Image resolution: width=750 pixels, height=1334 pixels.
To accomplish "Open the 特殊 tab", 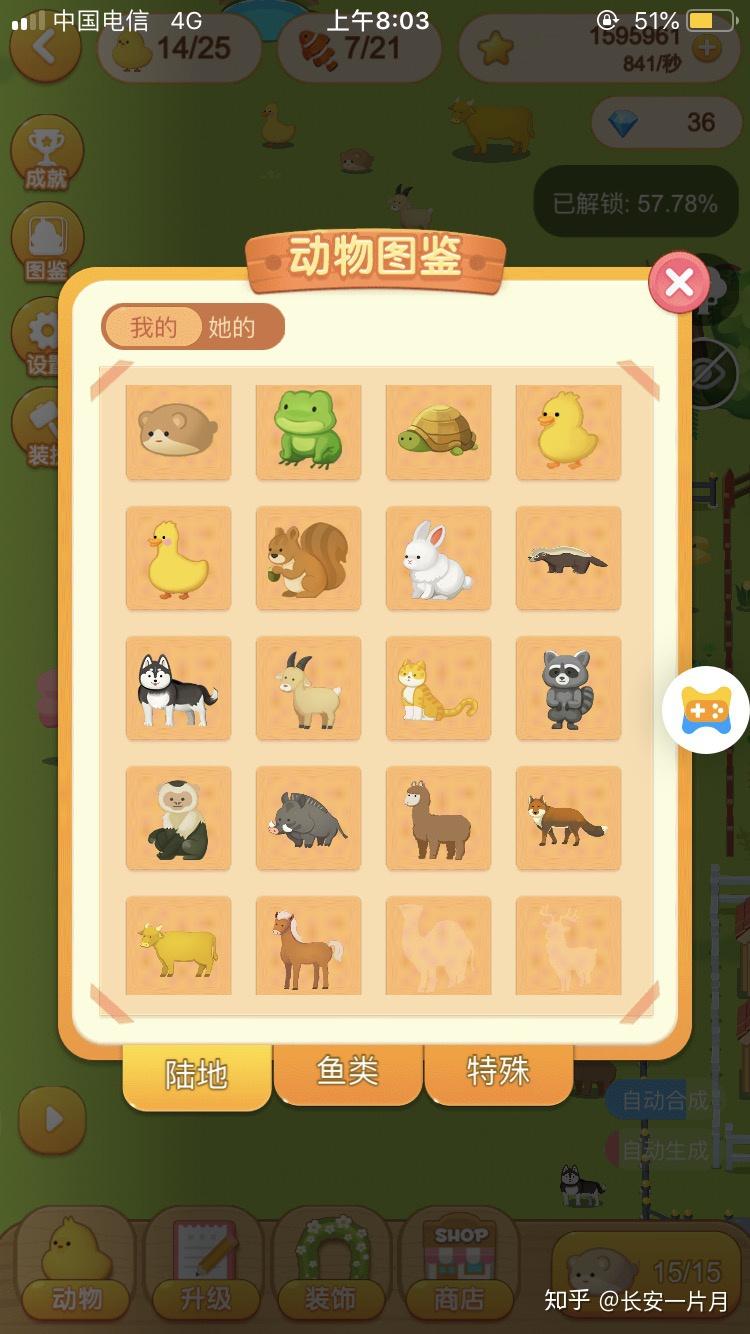I will click(498, 1072).
